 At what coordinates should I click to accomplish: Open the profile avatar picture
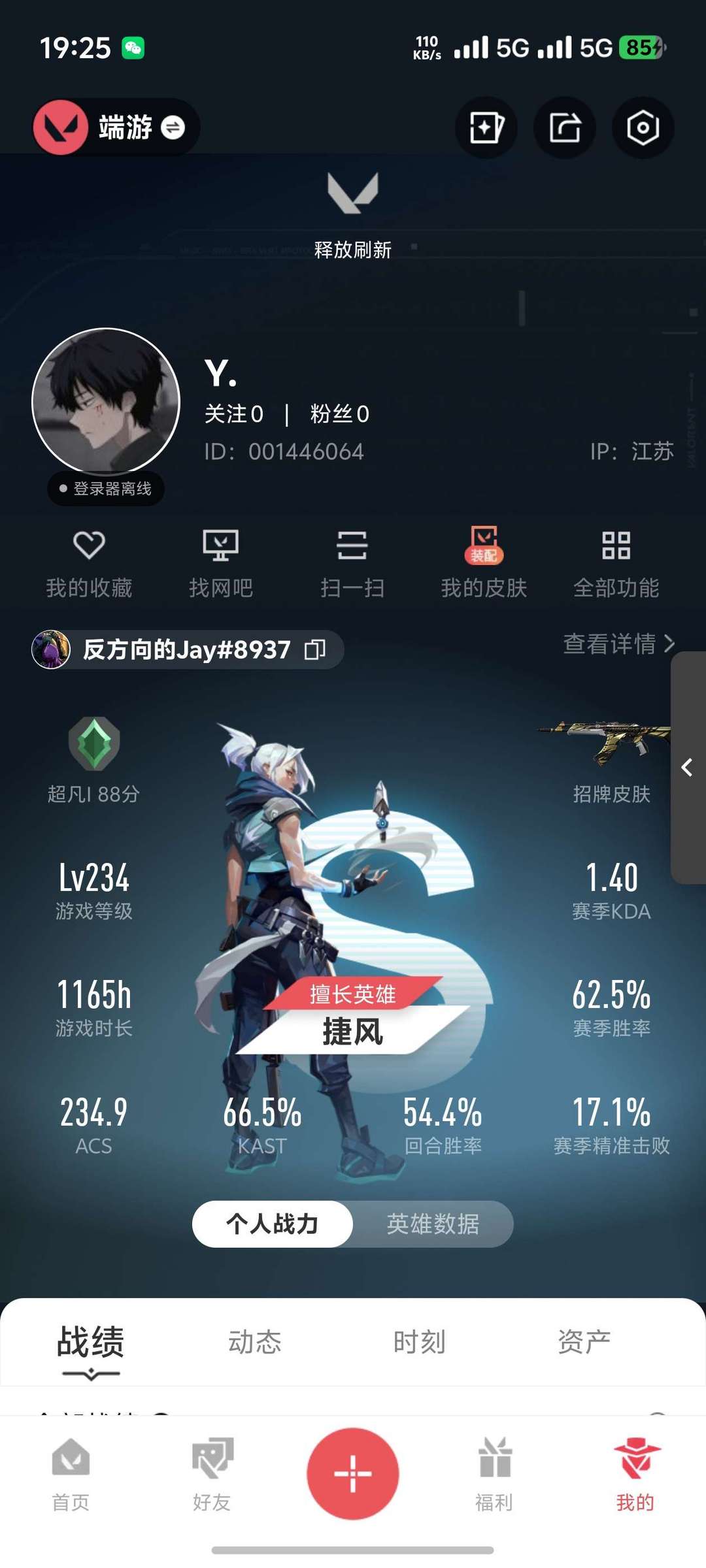(106, 401)
